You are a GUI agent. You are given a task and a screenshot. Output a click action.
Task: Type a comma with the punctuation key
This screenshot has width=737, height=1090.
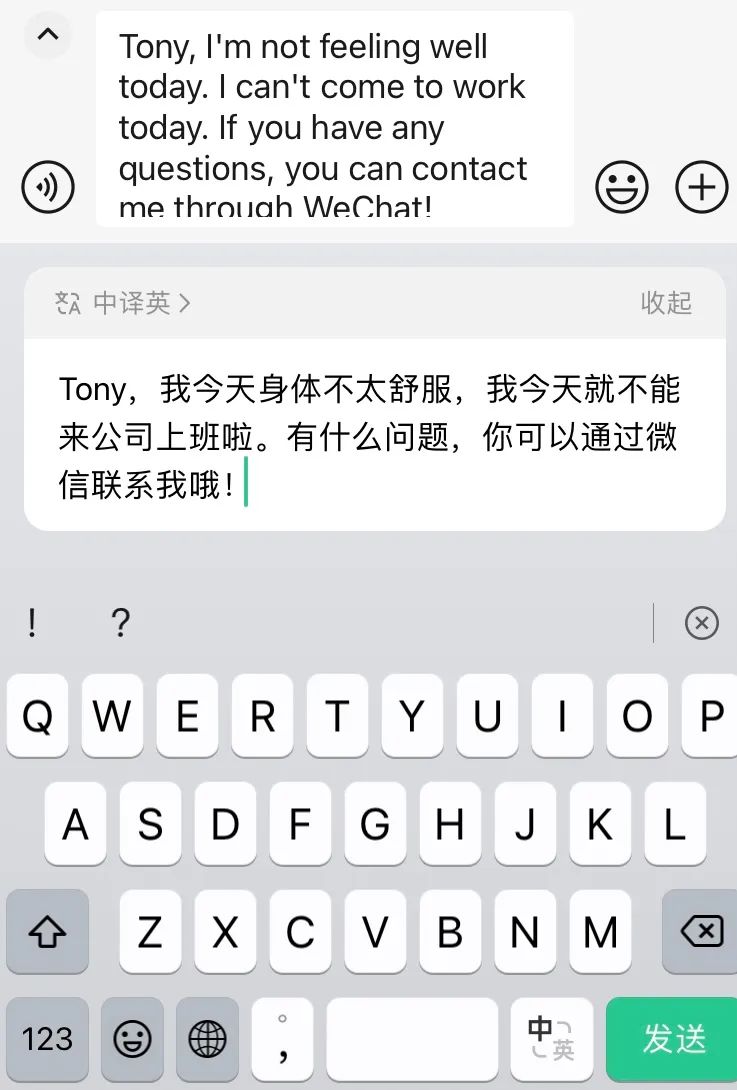click(283, 1040)
